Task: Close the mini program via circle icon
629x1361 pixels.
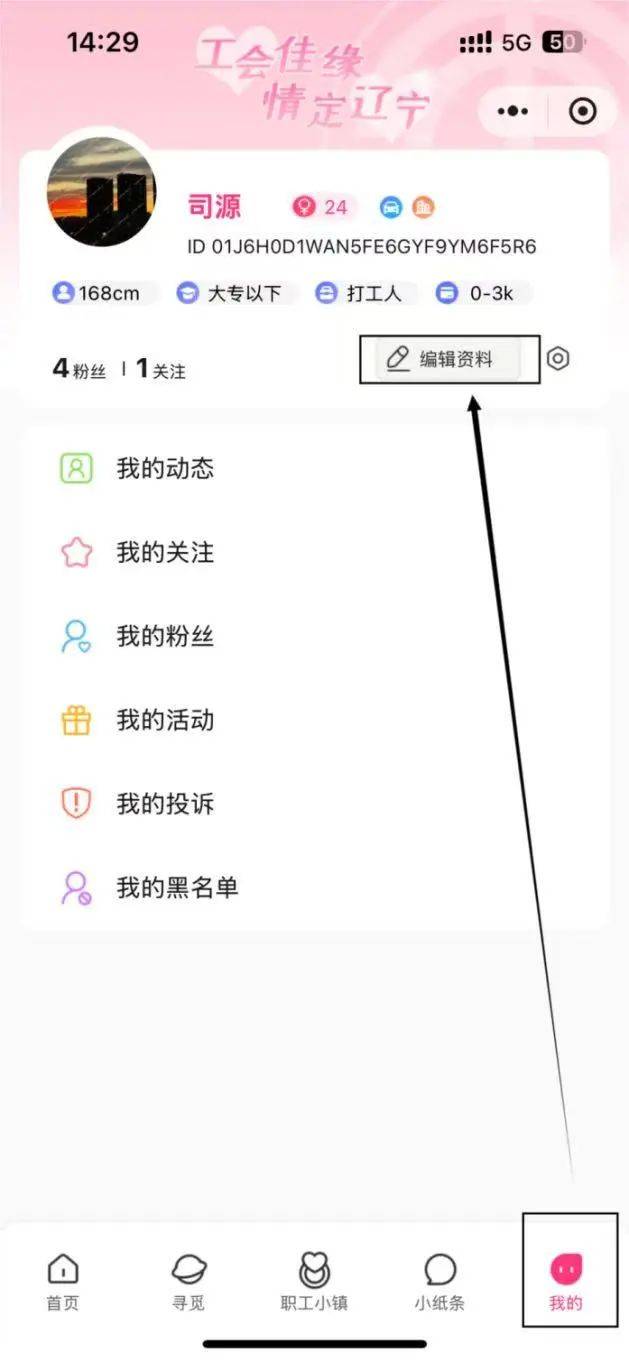Action: pos(582,111)
